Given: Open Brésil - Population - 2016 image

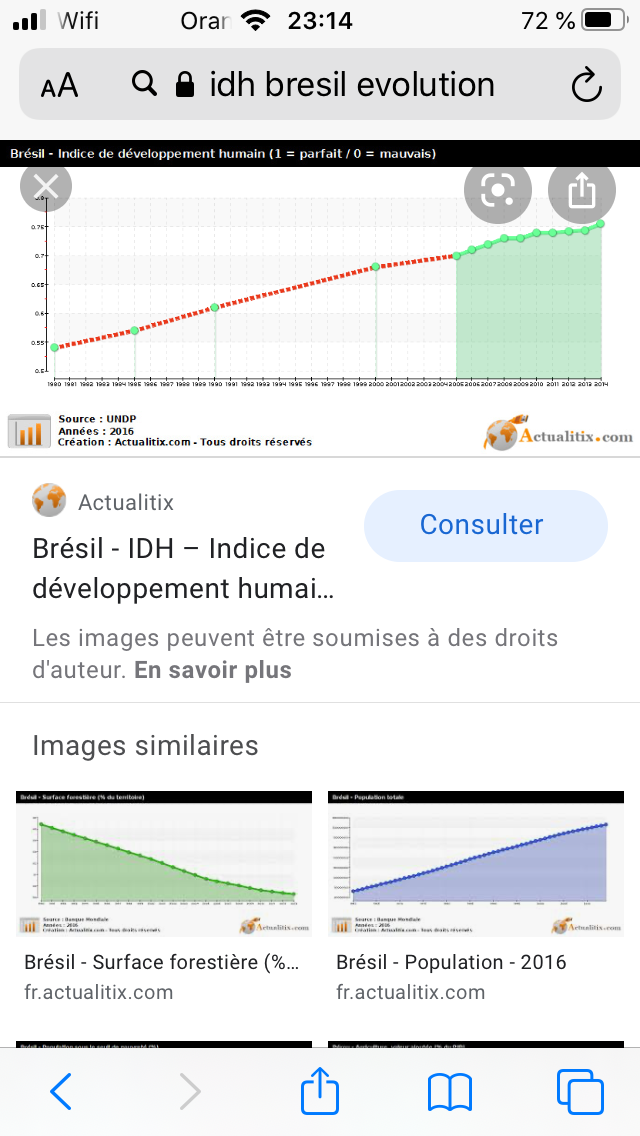Looking at the screenshot, I should (x=475, y=864).
